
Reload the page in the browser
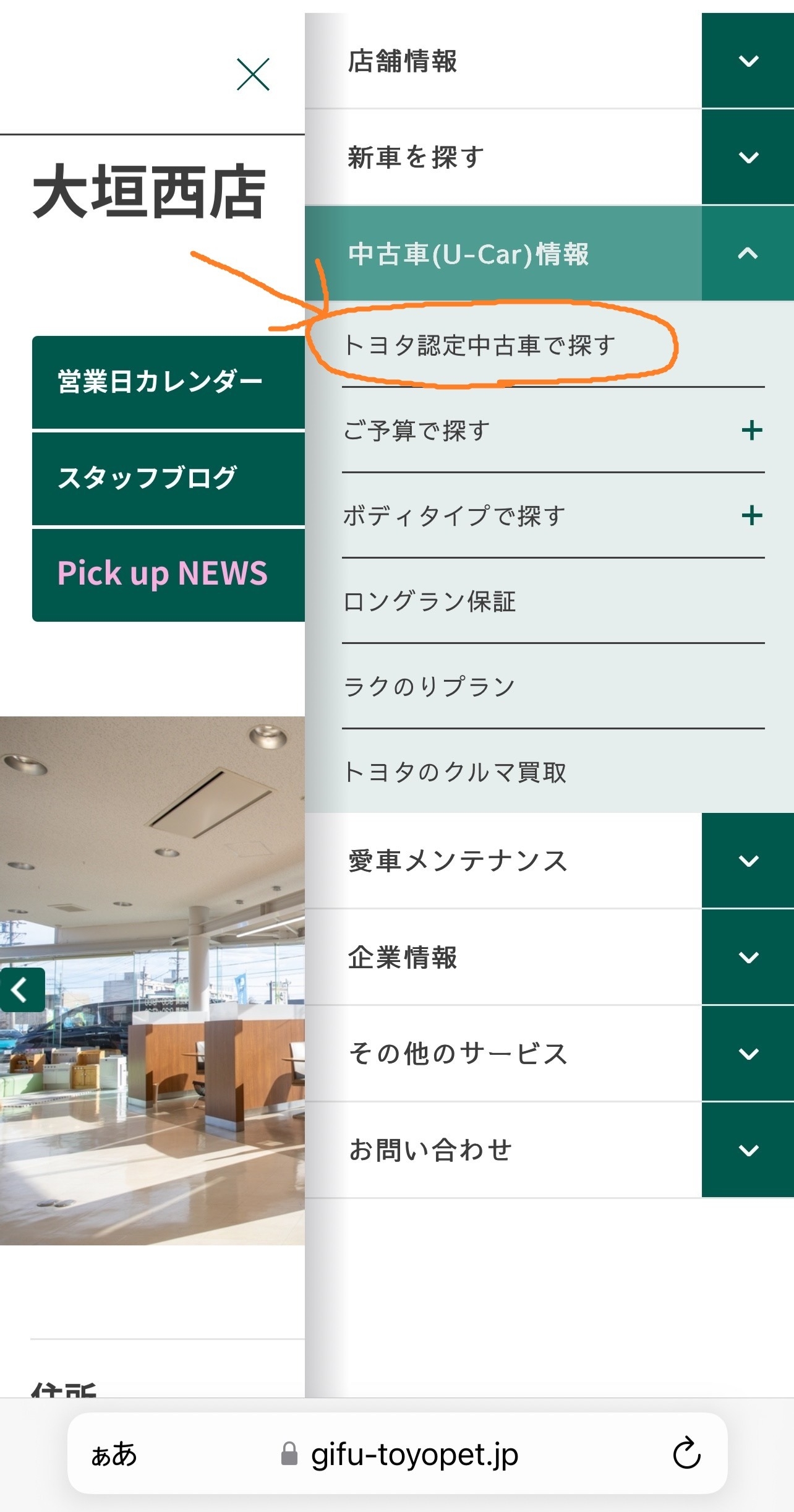(686, 1453)
